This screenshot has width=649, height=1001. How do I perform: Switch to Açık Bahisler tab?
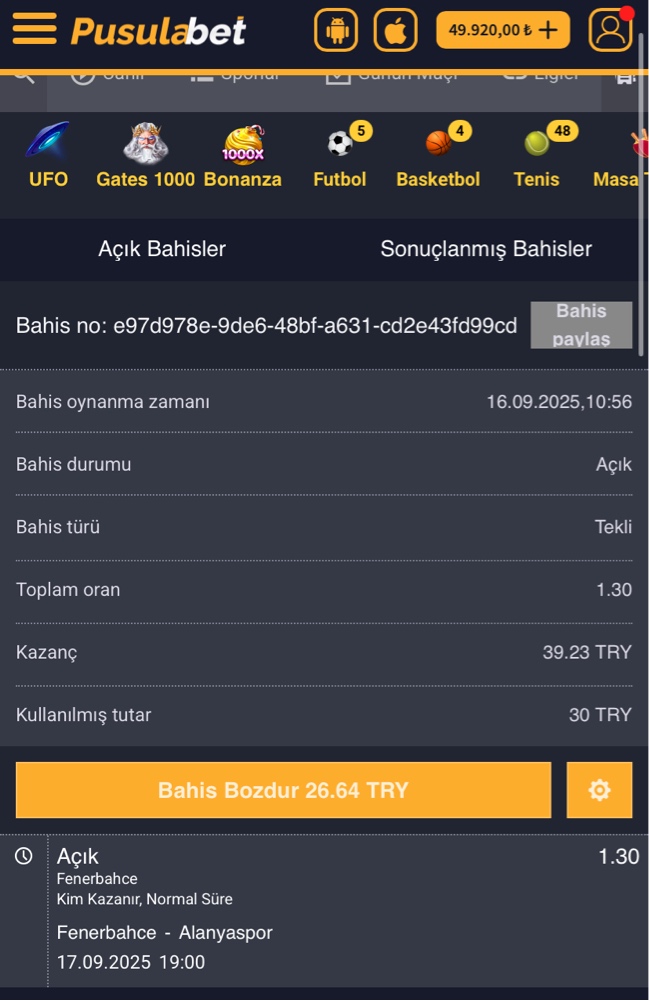162,249
